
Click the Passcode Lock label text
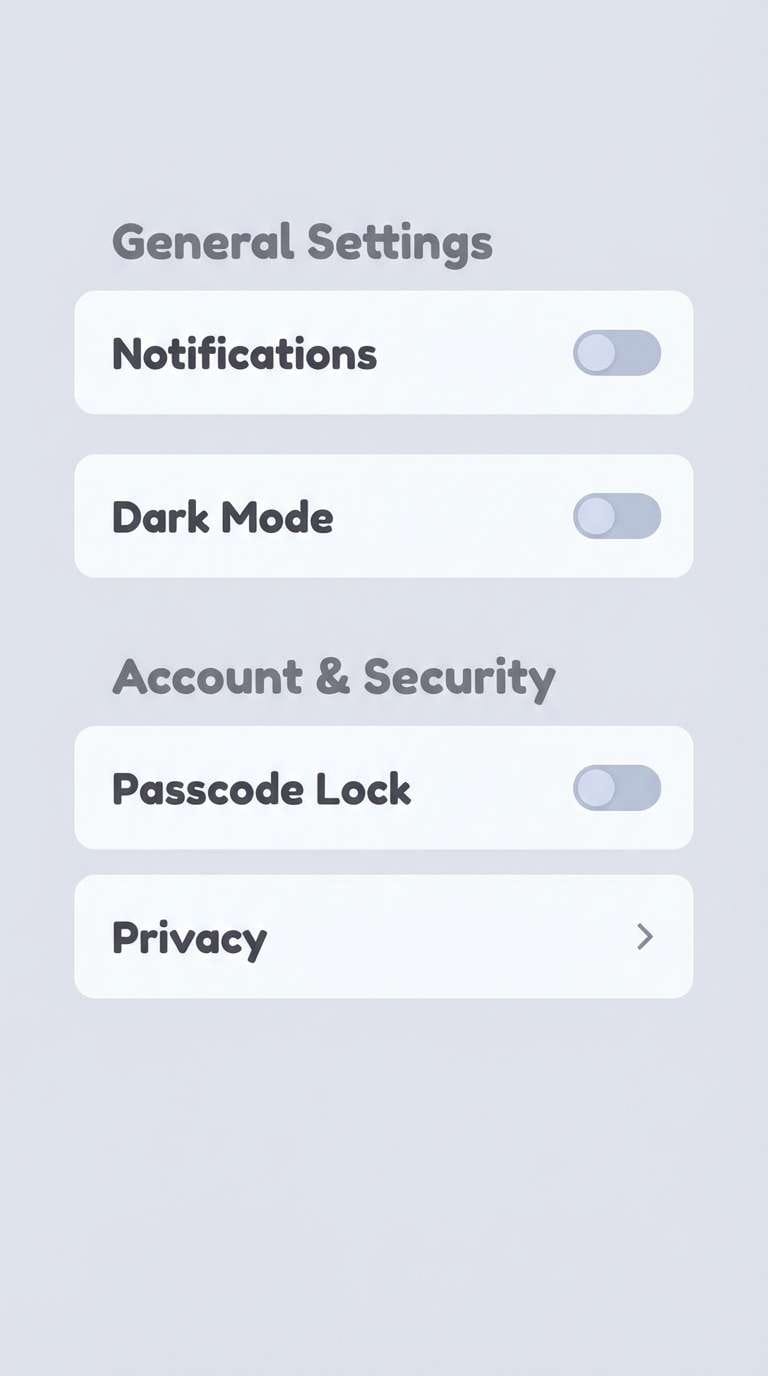(x=261, y=788)
